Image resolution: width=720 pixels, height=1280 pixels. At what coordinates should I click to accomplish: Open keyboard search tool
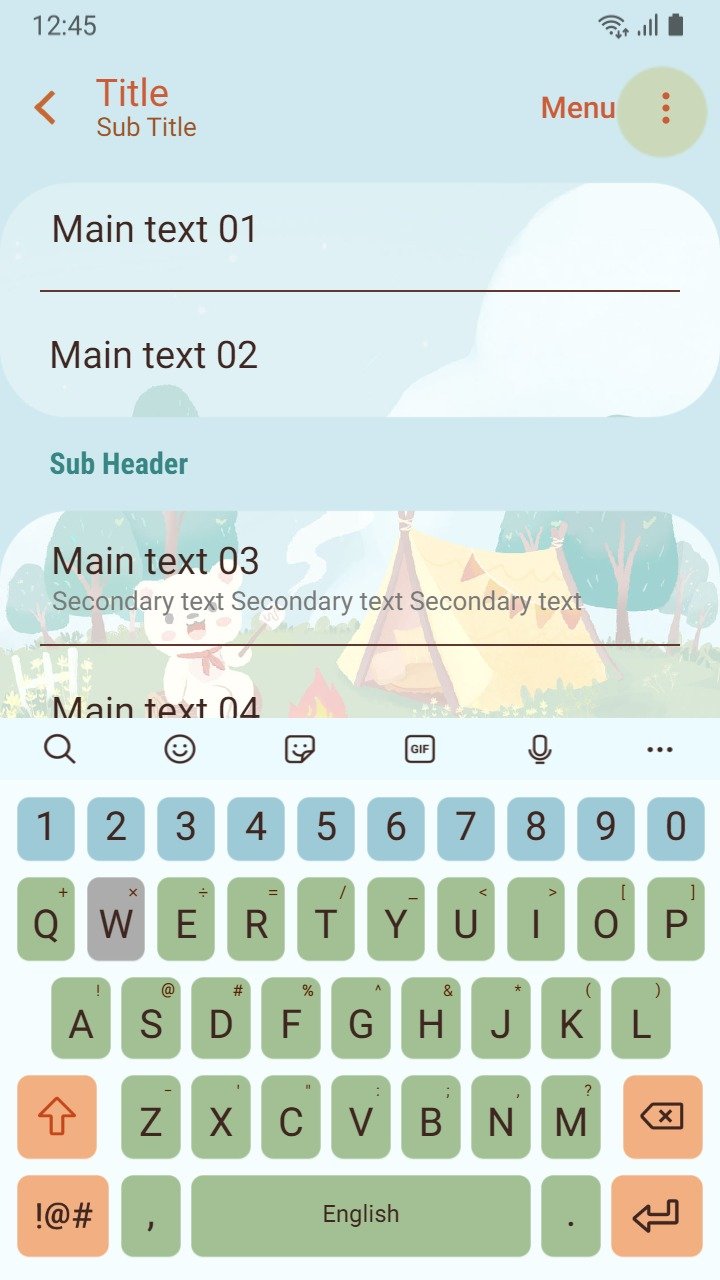click(60, 748)
